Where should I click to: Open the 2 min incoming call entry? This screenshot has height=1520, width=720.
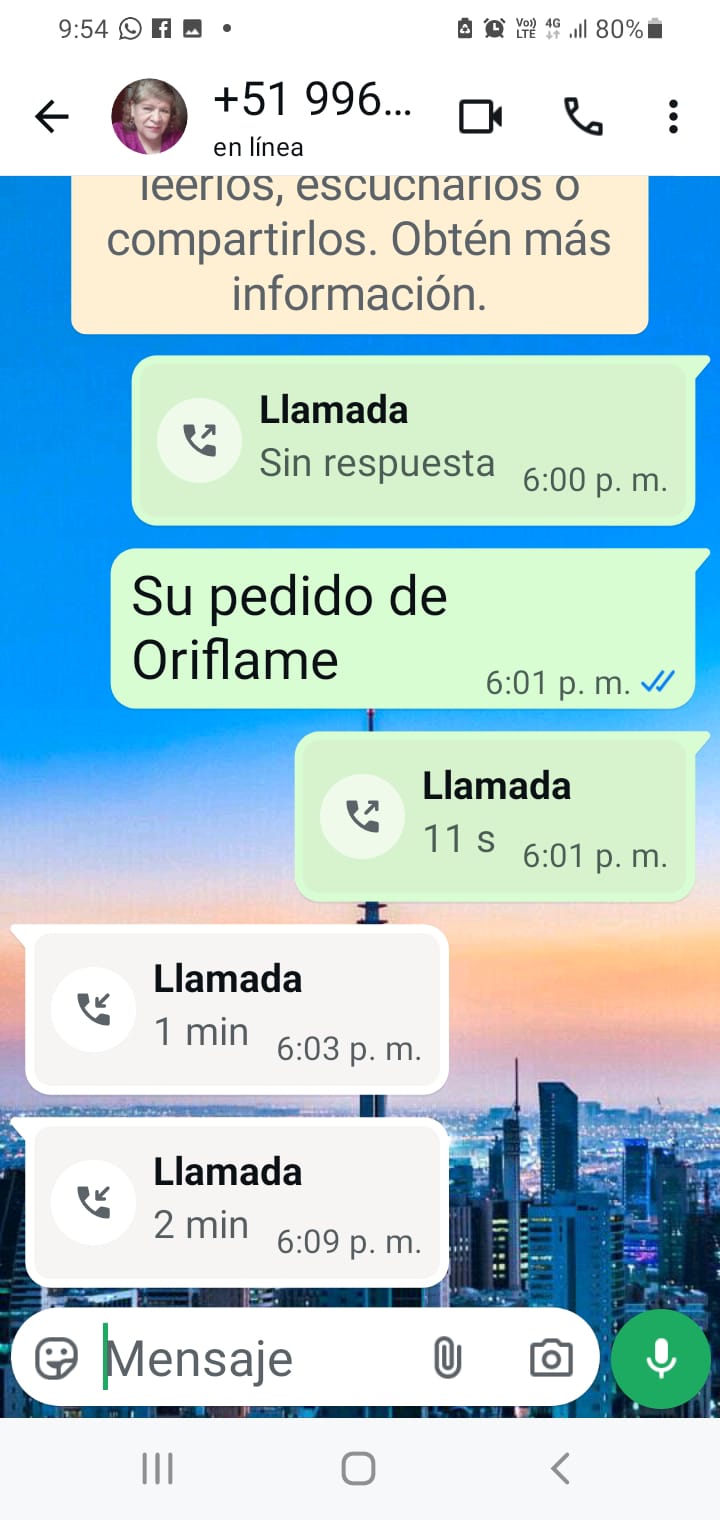[x=236, y=1202]
